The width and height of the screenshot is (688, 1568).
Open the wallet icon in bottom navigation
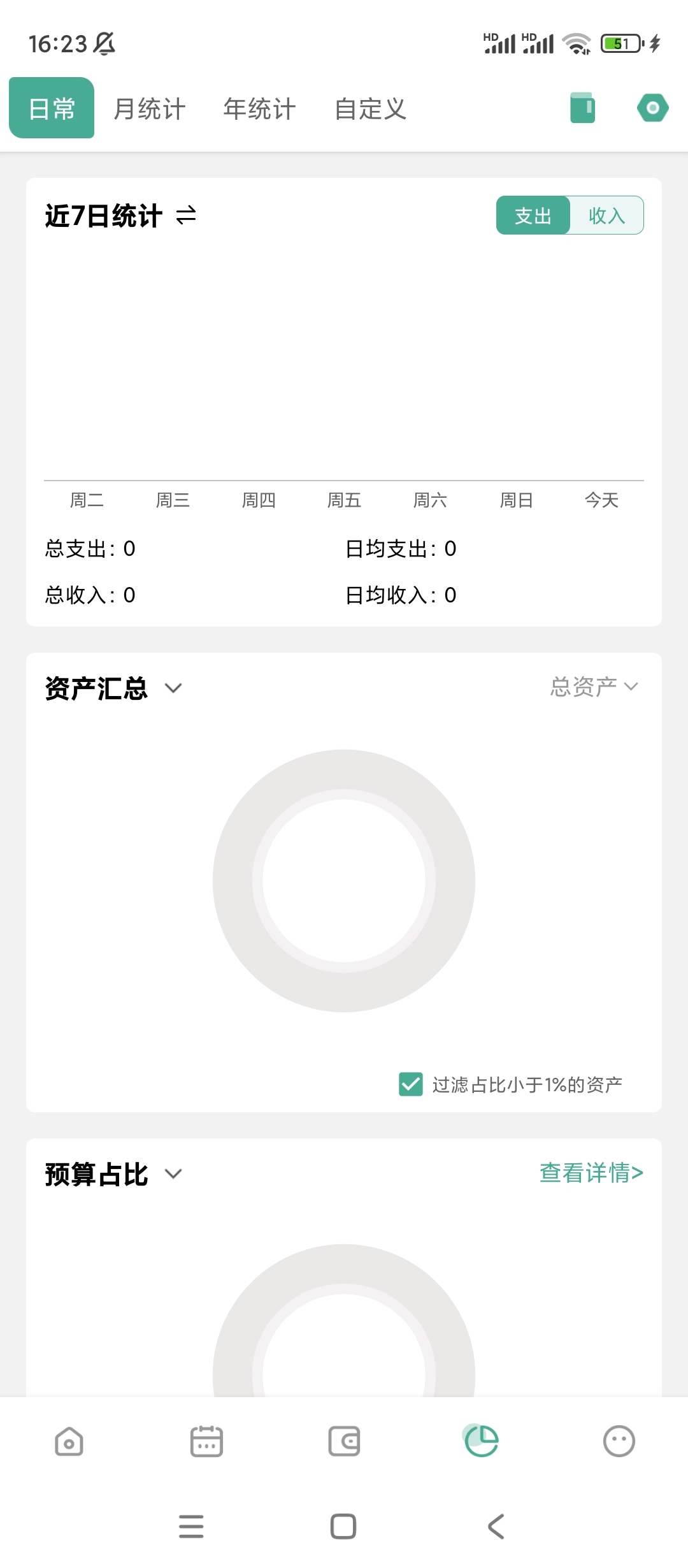click(344, 1442)
